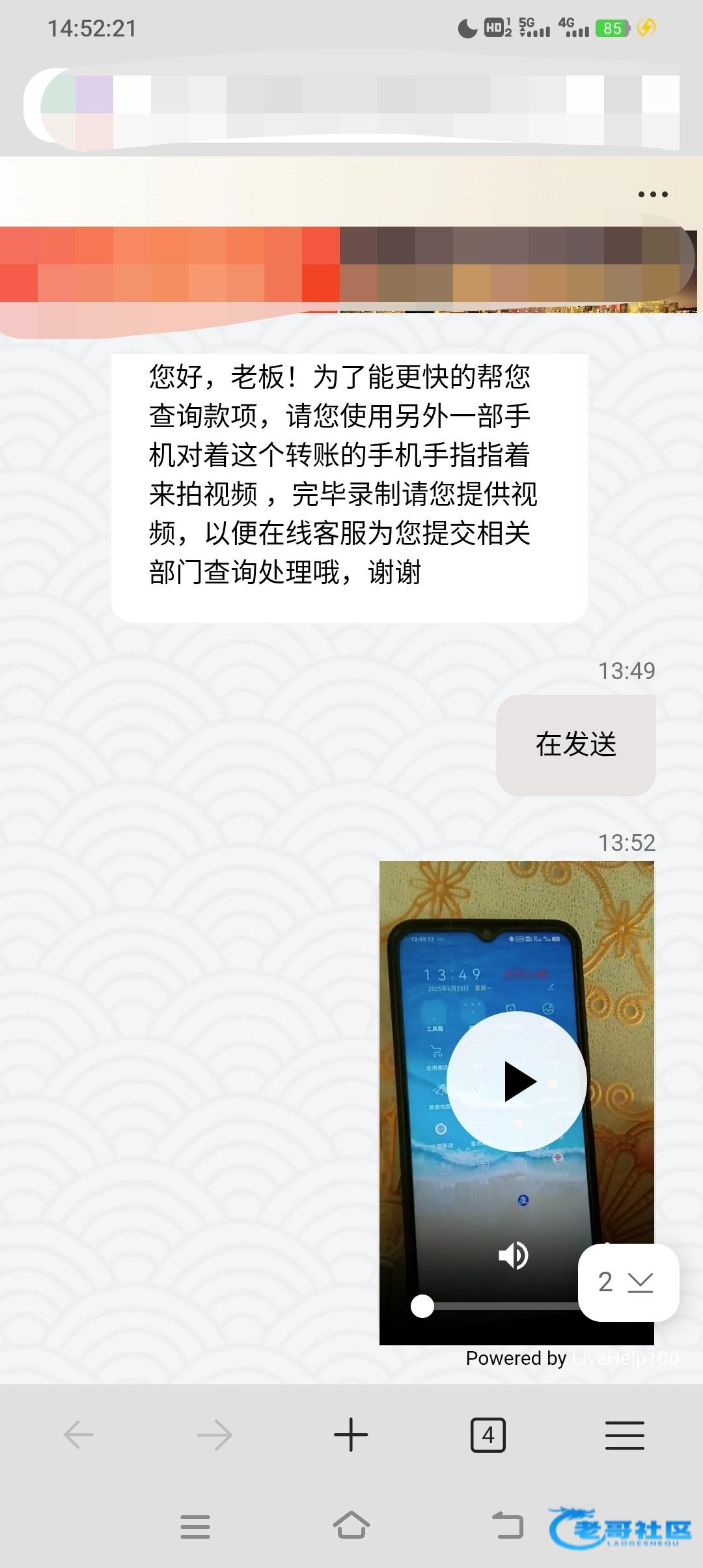The width and height of the screenshot is (703, 1568).
Task: Open the three-dot overflow menu
Action: pos(652,194)
